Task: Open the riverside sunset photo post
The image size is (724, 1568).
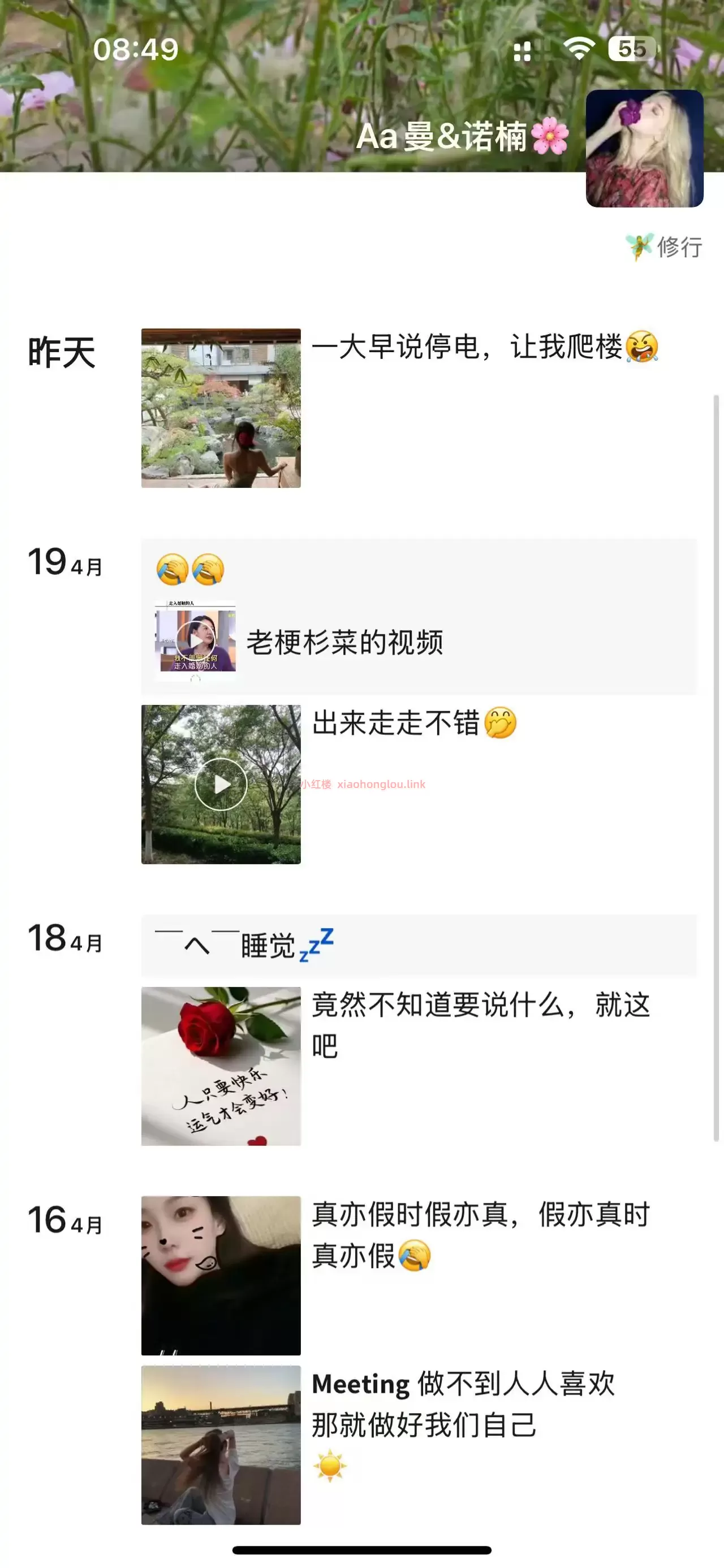Action: pyautogui.click(x=221, y=1444)
